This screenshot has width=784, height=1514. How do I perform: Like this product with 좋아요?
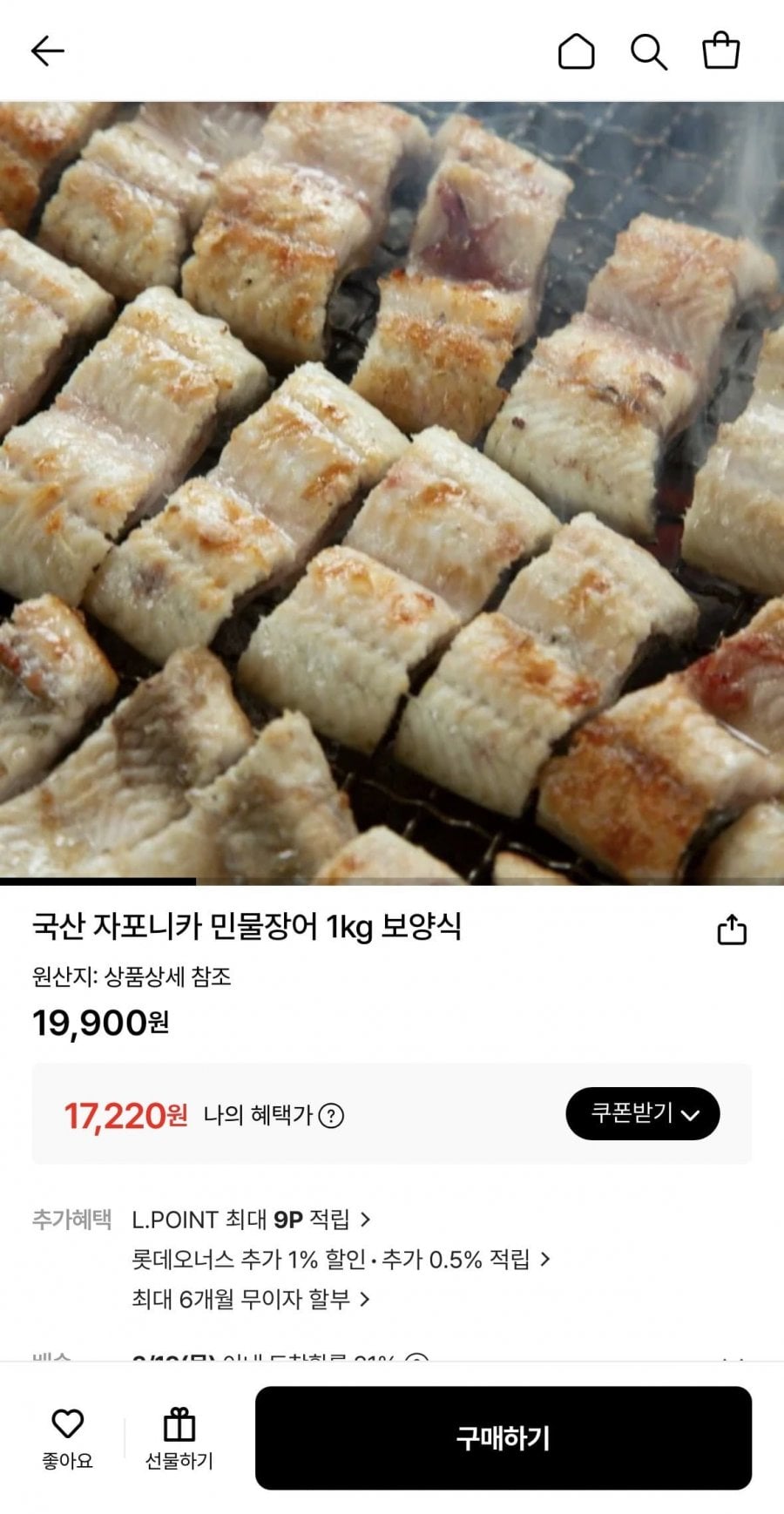[67, 1438]
